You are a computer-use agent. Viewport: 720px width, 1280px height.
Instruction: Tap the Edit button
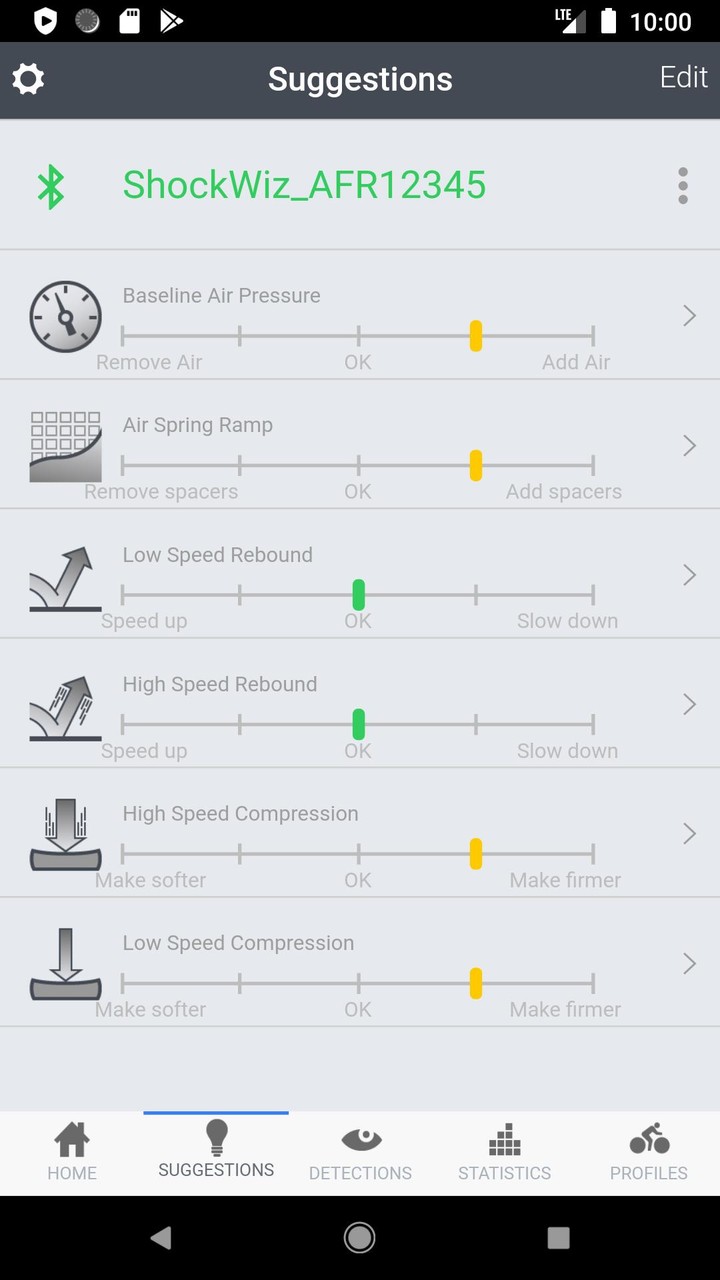tap(683, 78)
